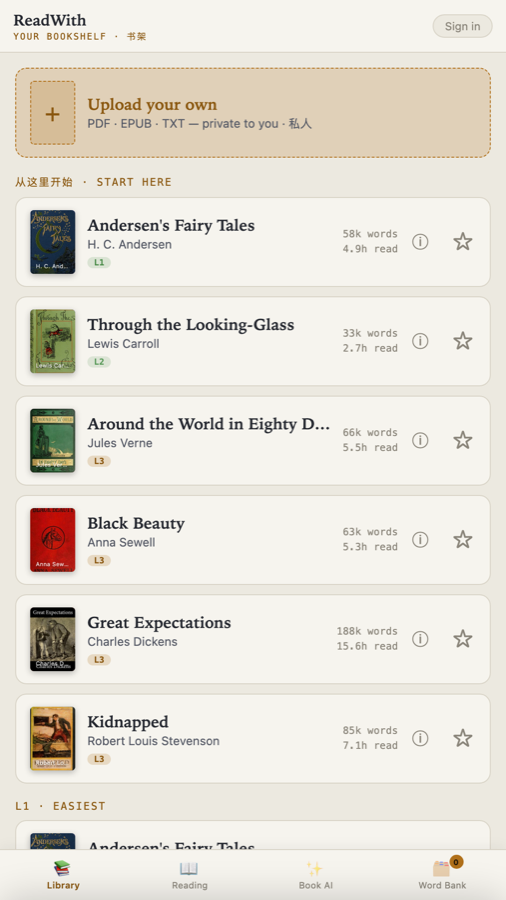Add Great Expectations to favorites
This screenshot has width=506, height=900.
tap(463, 639)
